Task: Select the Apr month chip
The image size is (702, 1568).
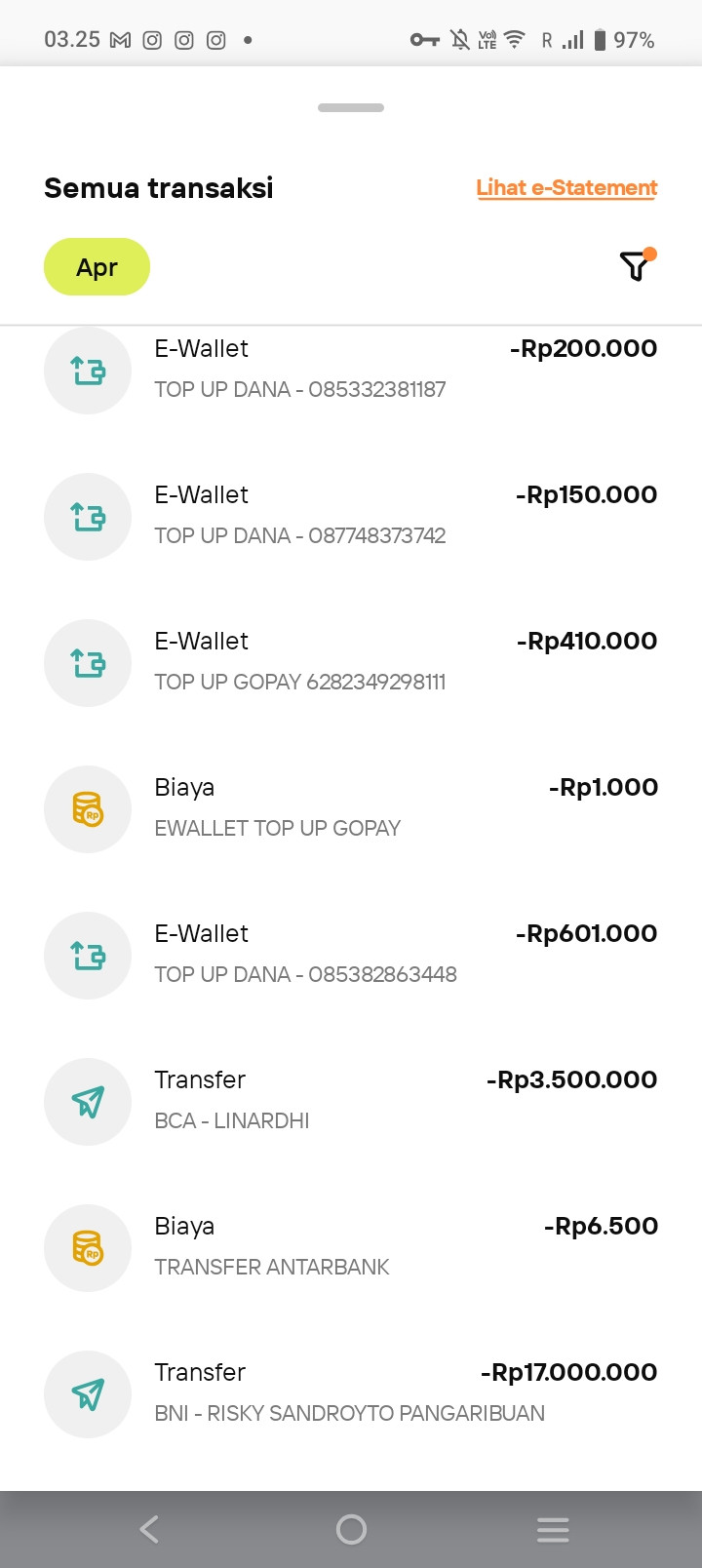Action: 97,267
